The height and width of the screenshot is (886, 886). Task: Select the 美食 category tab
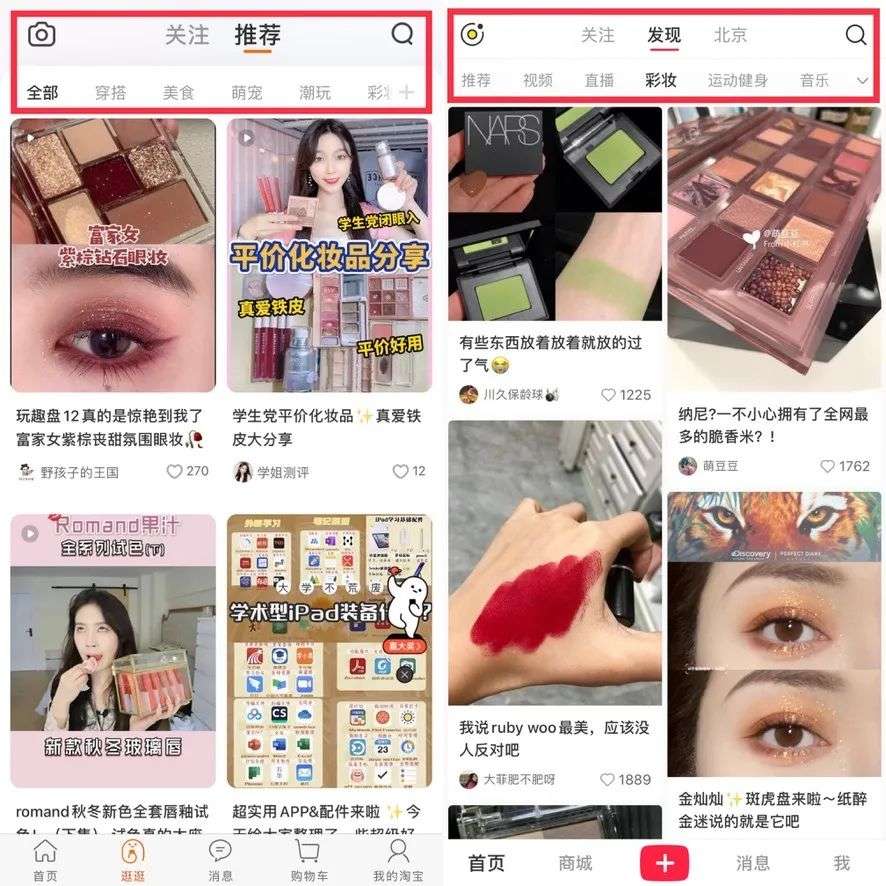178,93
